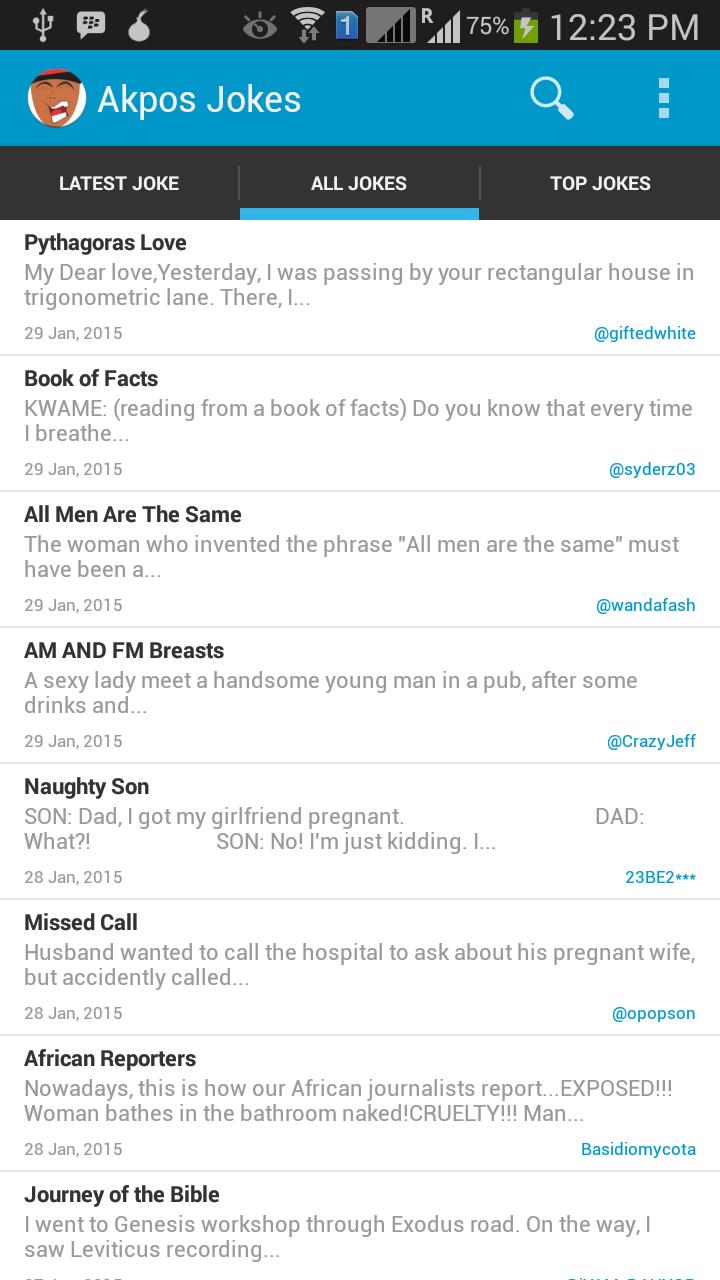Open the search icon in the app bar
This screenshot has width=720, height=1280.
coord(551,99)
